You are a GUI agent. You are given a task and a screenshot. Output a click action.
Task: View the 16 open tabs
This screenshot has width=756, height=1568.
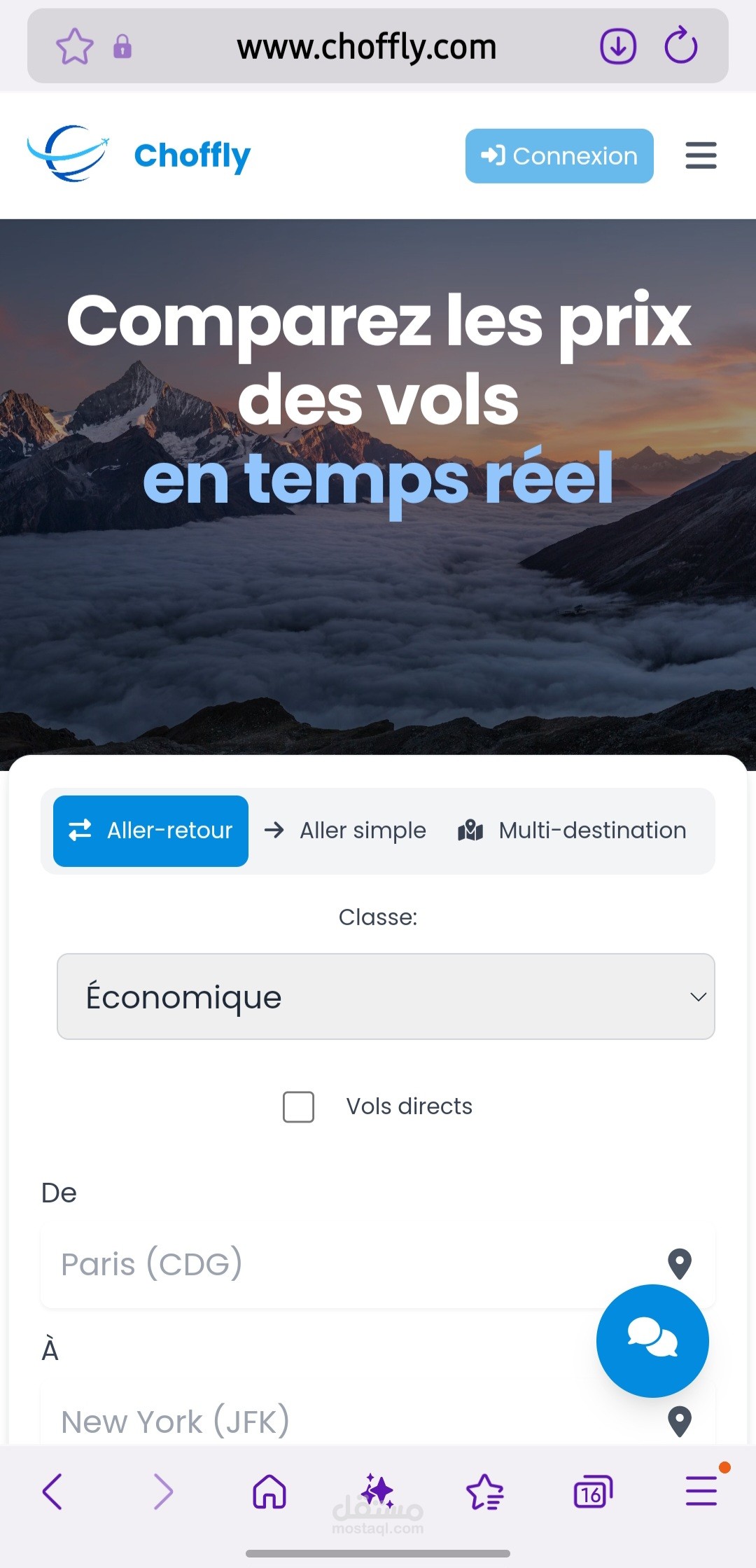[x=592, y=1492]
